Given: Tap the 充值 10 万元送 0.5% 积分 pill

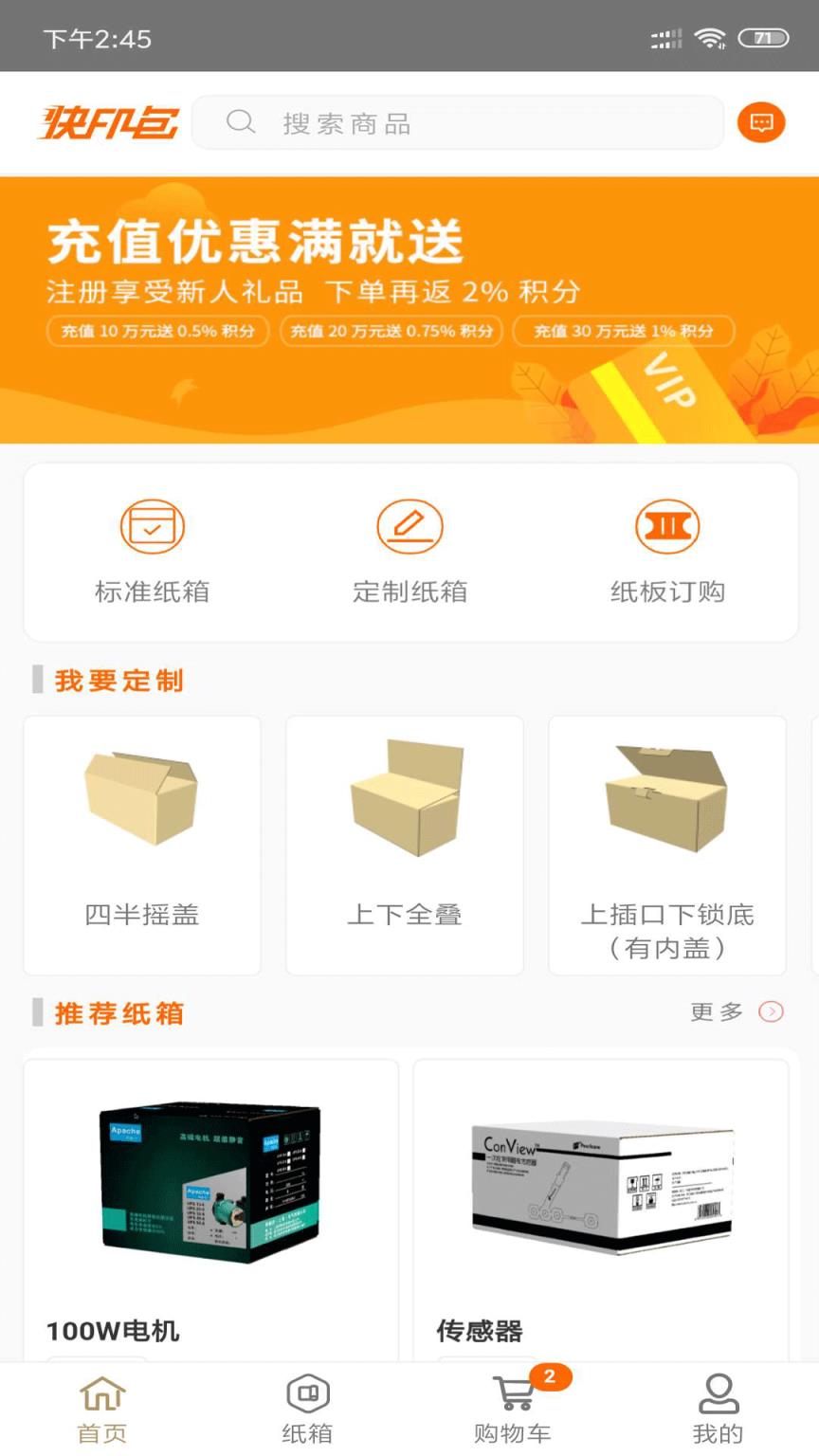Looking at the screenshot, I should point(156,331).
